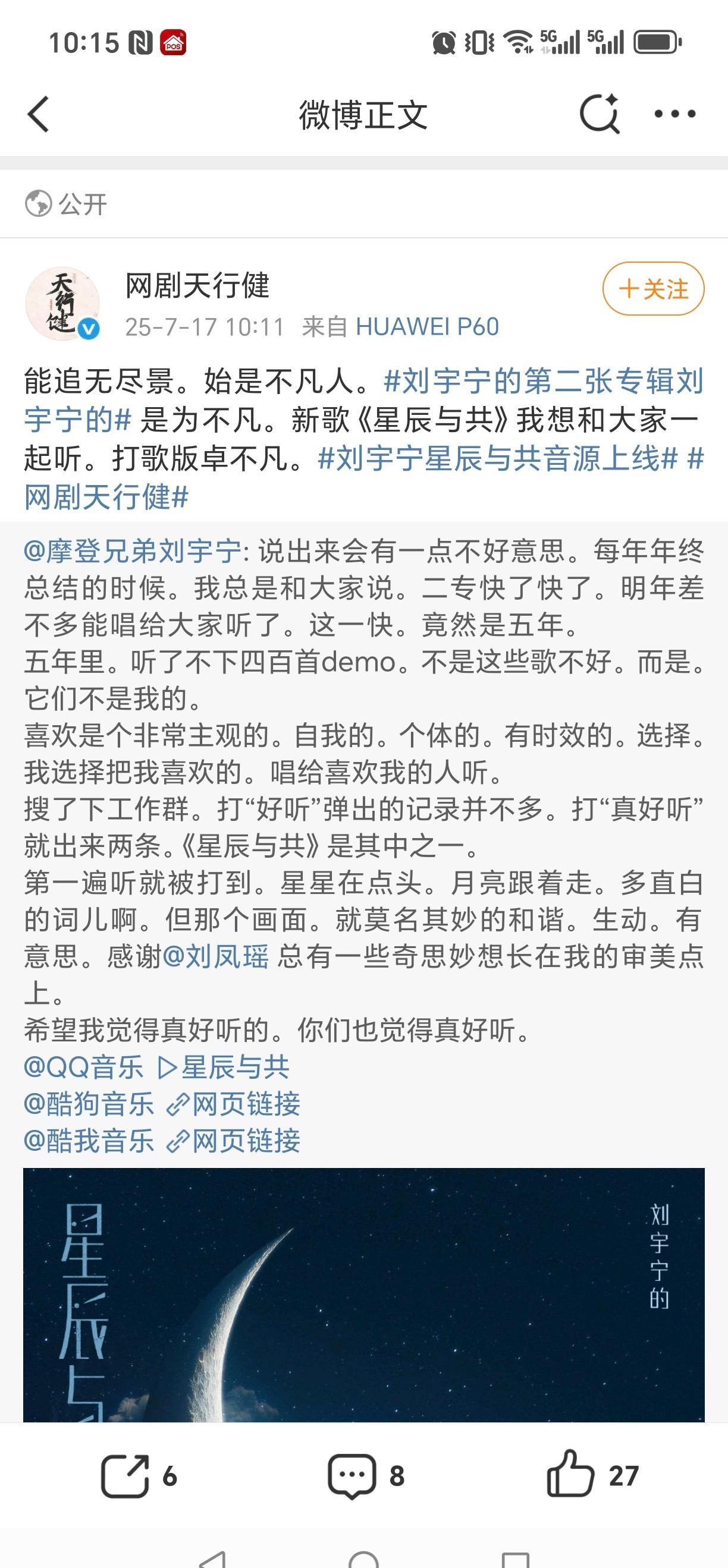The width and height of the screenshot is (728, 1568).
Task: Open the three-dot overflow menu
Action: 674,114
